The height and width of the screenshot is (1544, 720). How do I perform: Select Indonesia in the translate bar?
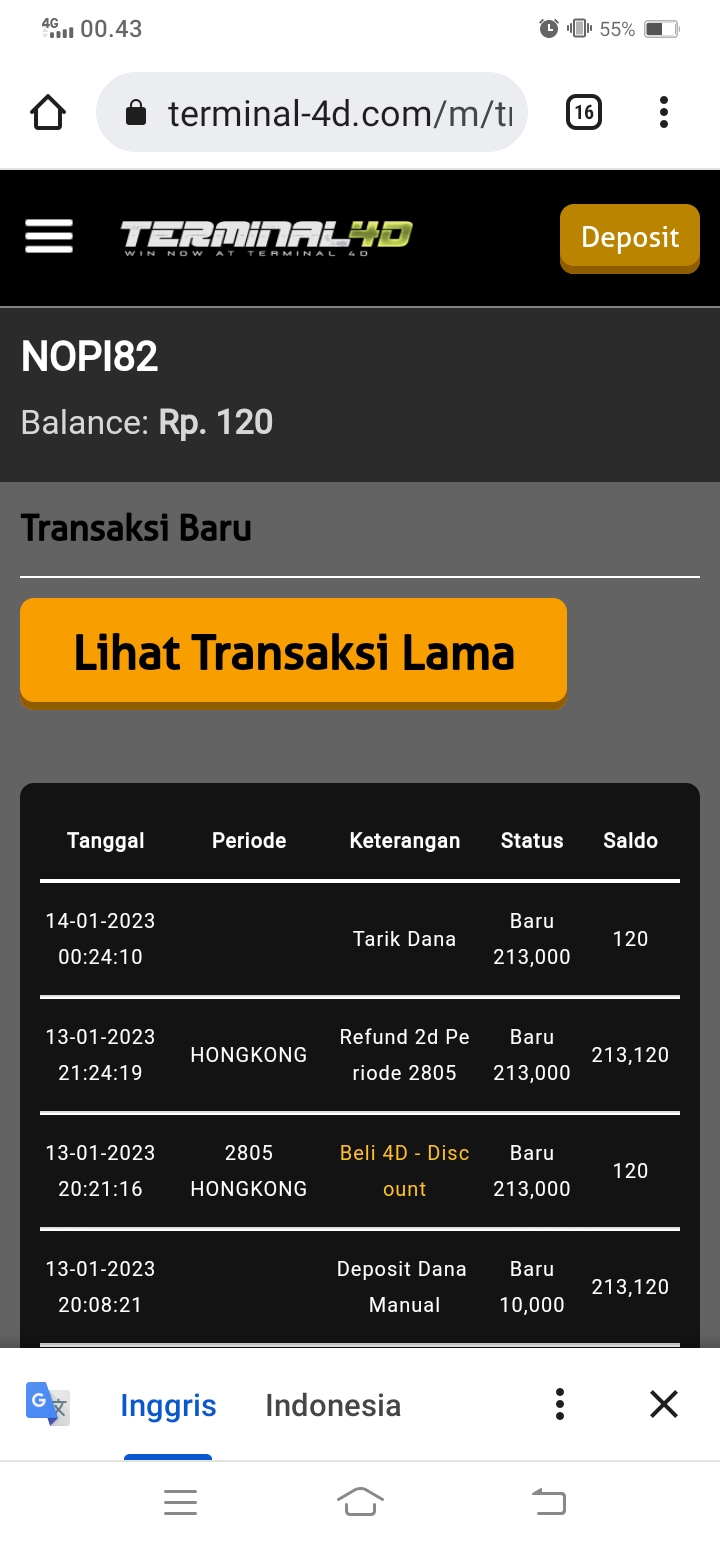(x=333, y=1405)
